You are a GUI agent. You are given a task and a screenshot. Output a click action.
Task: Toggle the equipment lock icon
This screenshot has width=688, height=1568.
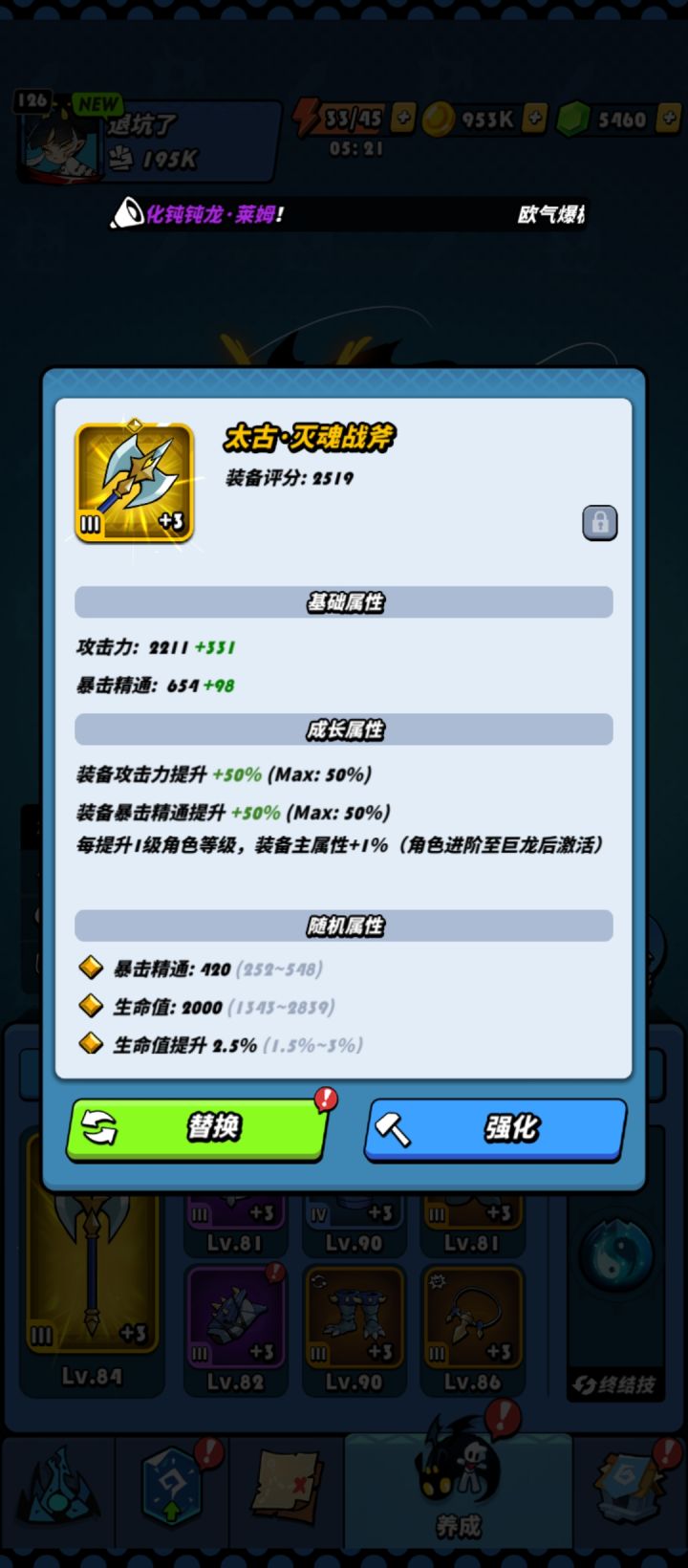pos(600,523)
